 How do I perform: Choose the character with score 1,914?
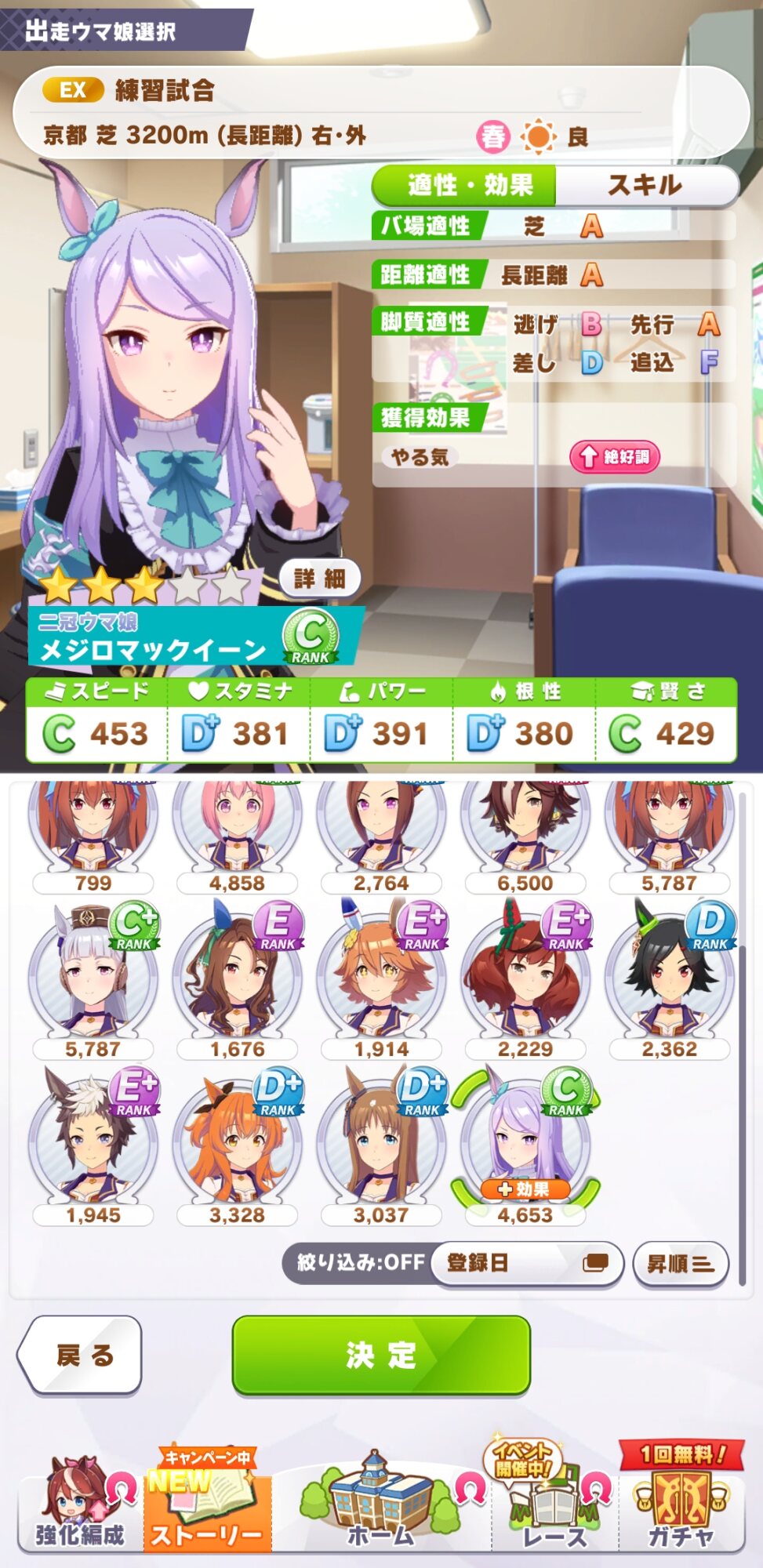coord(381,980)
